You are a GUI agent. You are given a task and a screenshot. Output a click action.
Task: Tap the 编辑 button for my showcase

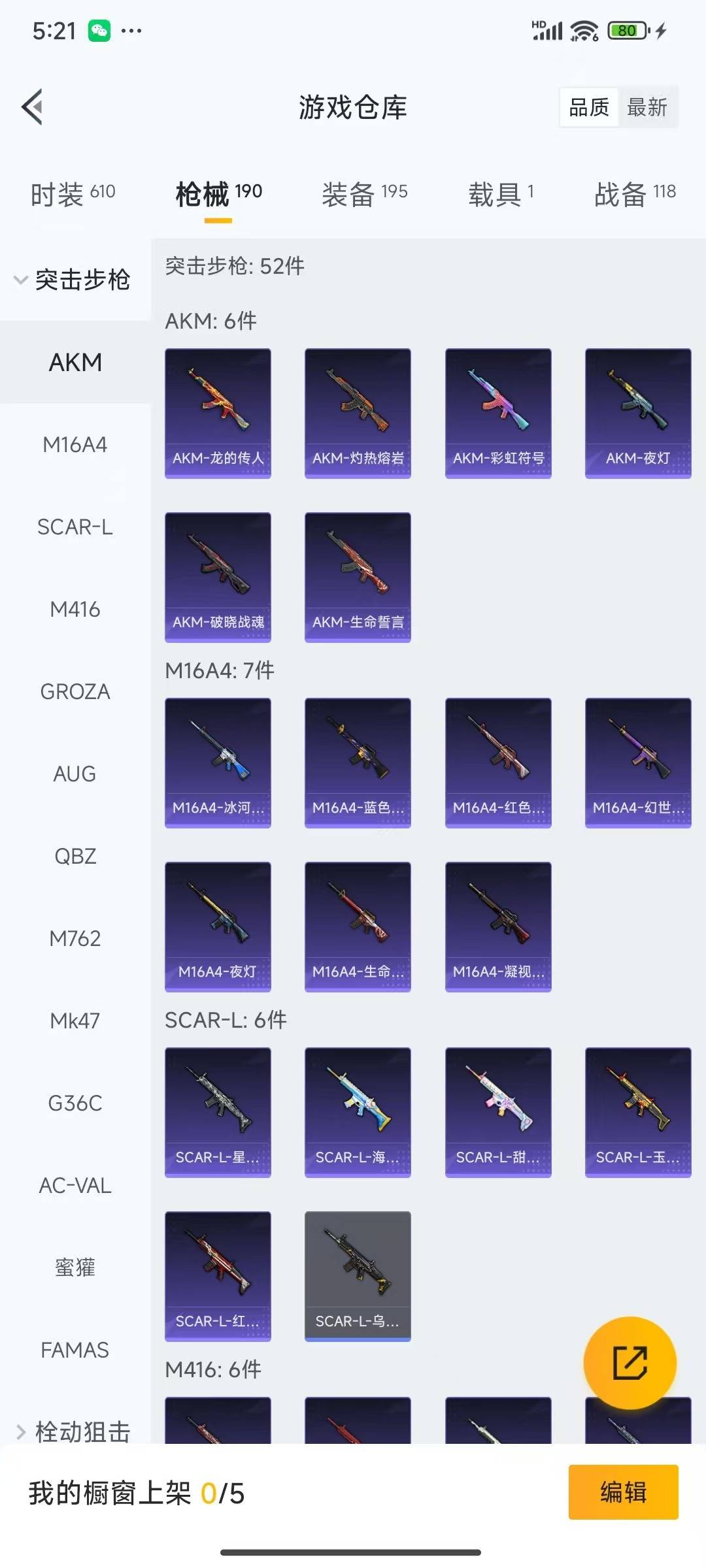pyautogui.click(x=623, y=1492)
